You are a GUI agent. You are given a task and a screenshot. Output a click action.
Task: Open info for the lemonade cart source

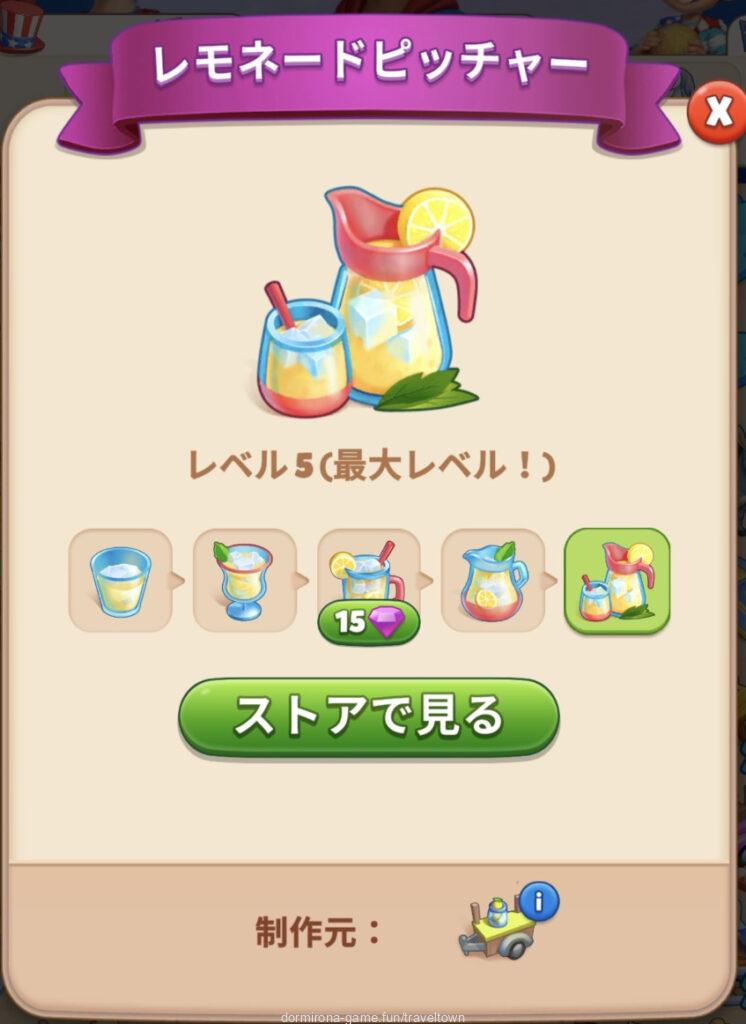538,902
